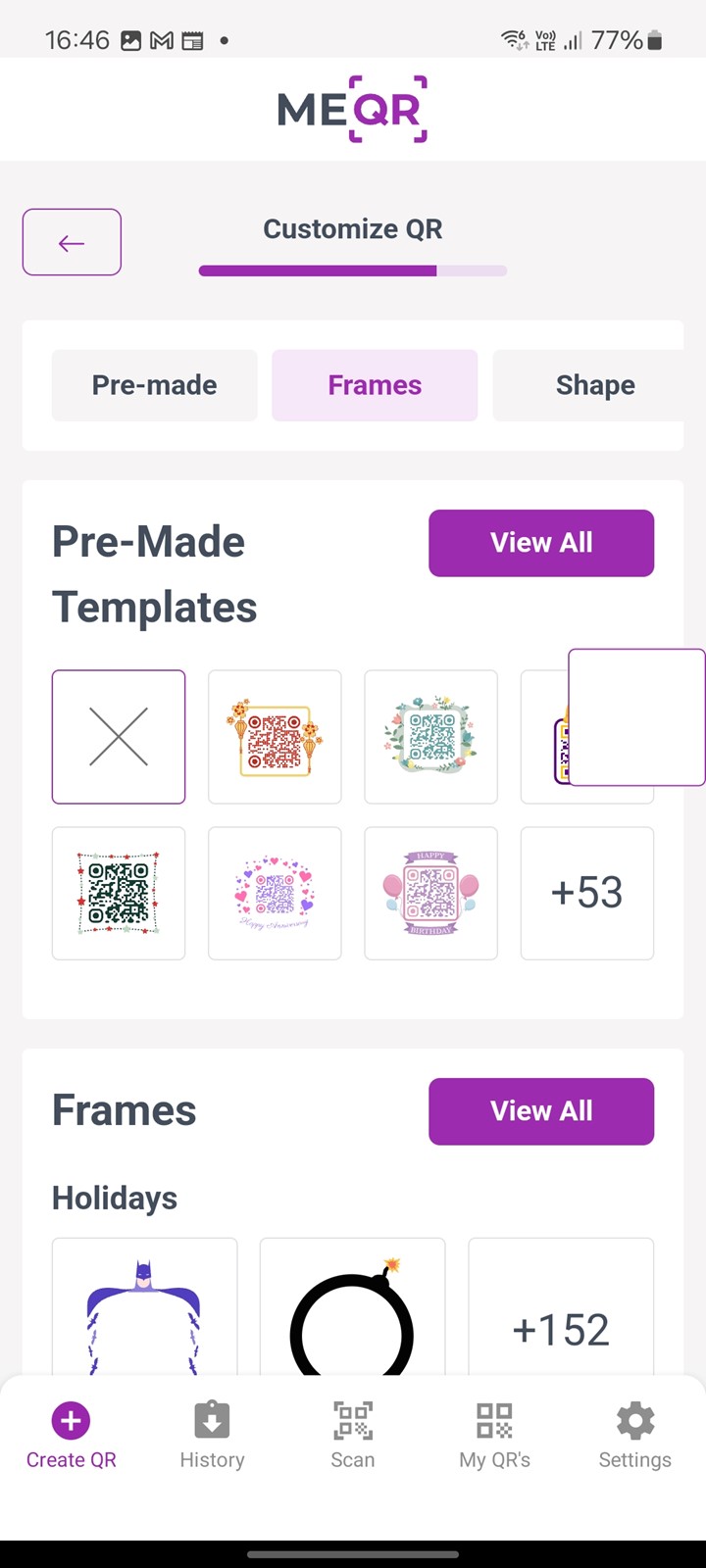Pick the Batman holiday frame

[x=144, y=1306]
